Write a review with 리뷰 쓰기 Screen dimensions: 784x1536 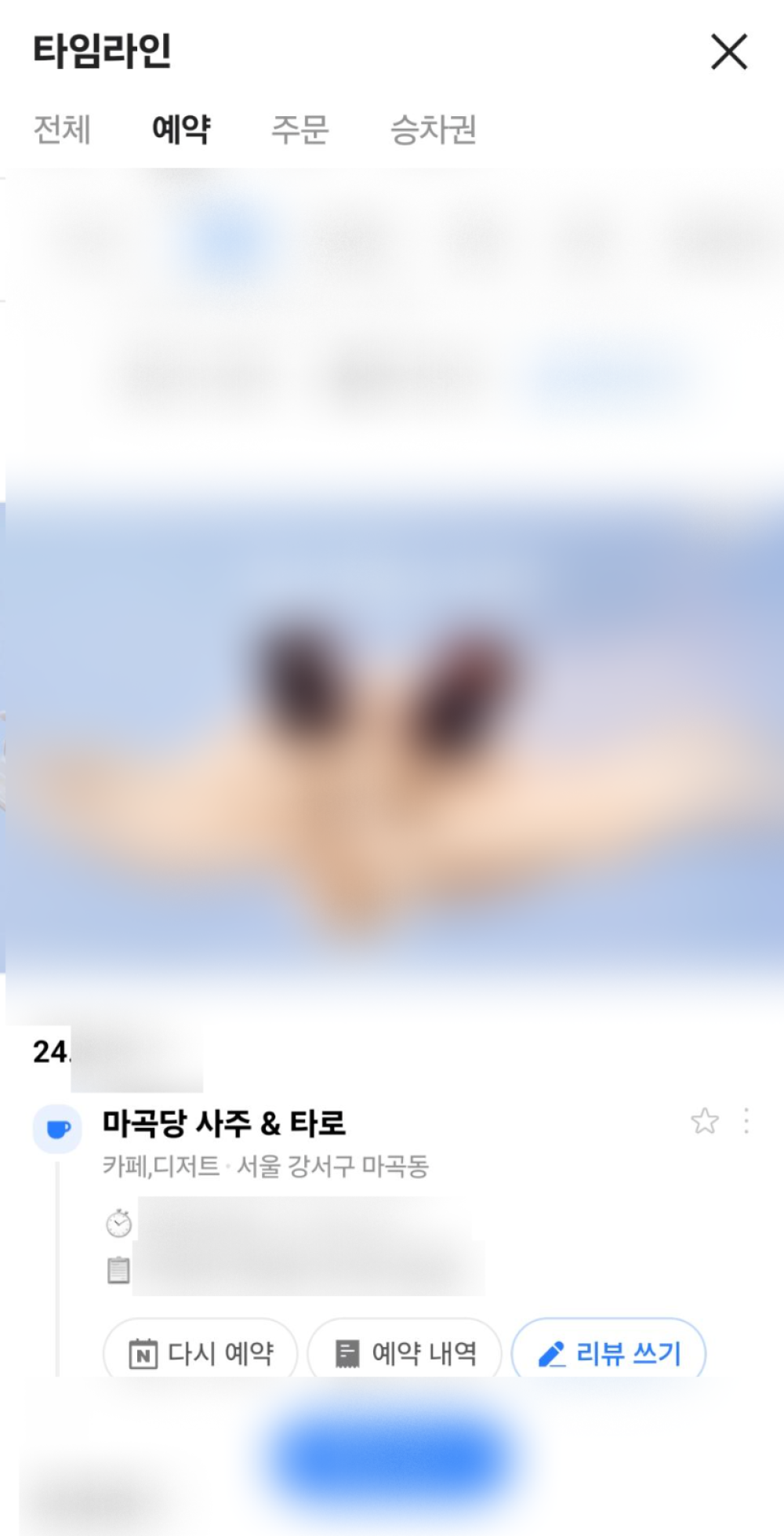608,1352
